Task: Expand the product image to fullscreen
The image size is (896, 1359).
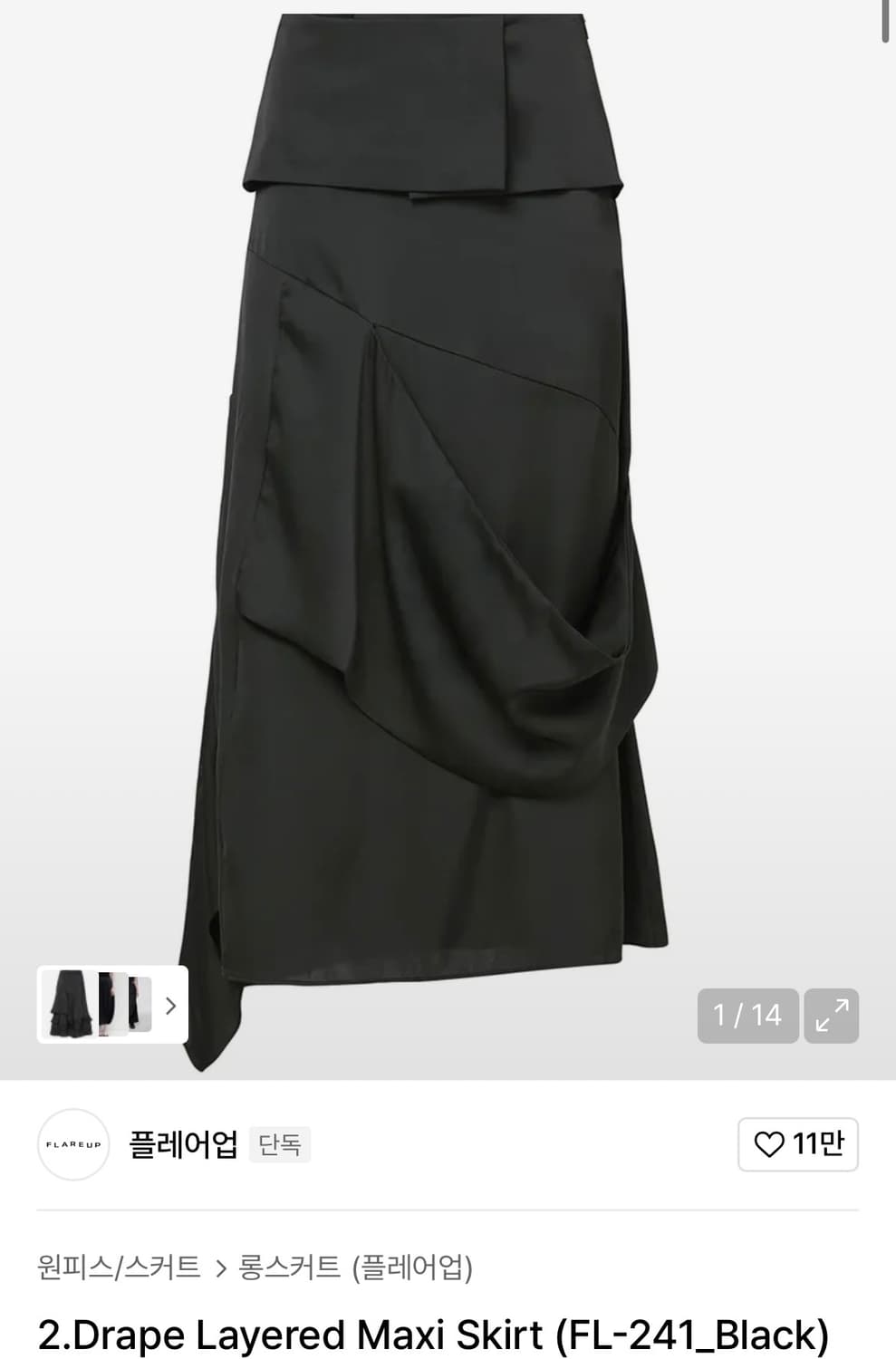Action: pyautogui.click(x=831, y=1015)
